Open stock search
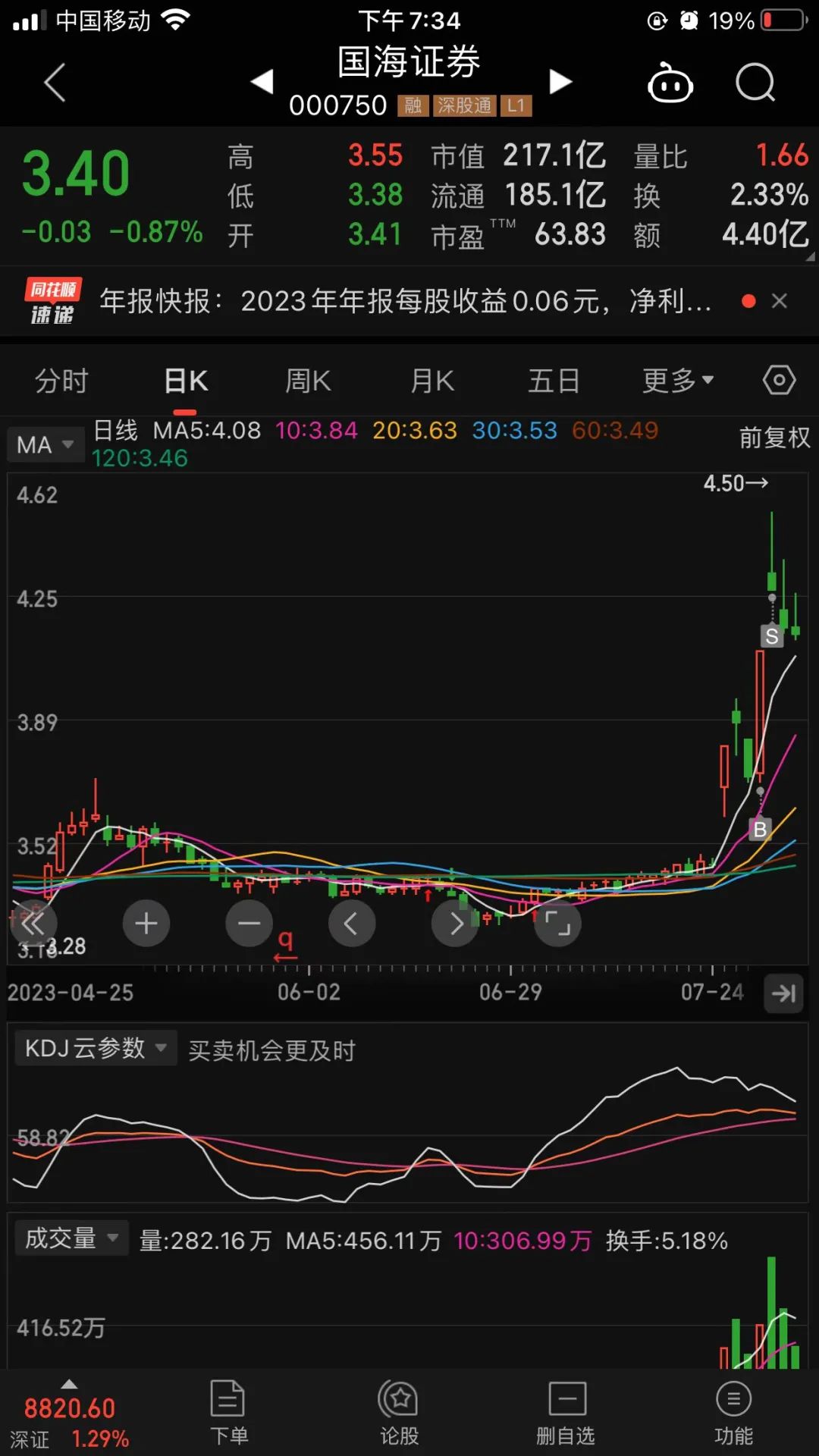This screenshot has width=819, height=1456. 755,82
